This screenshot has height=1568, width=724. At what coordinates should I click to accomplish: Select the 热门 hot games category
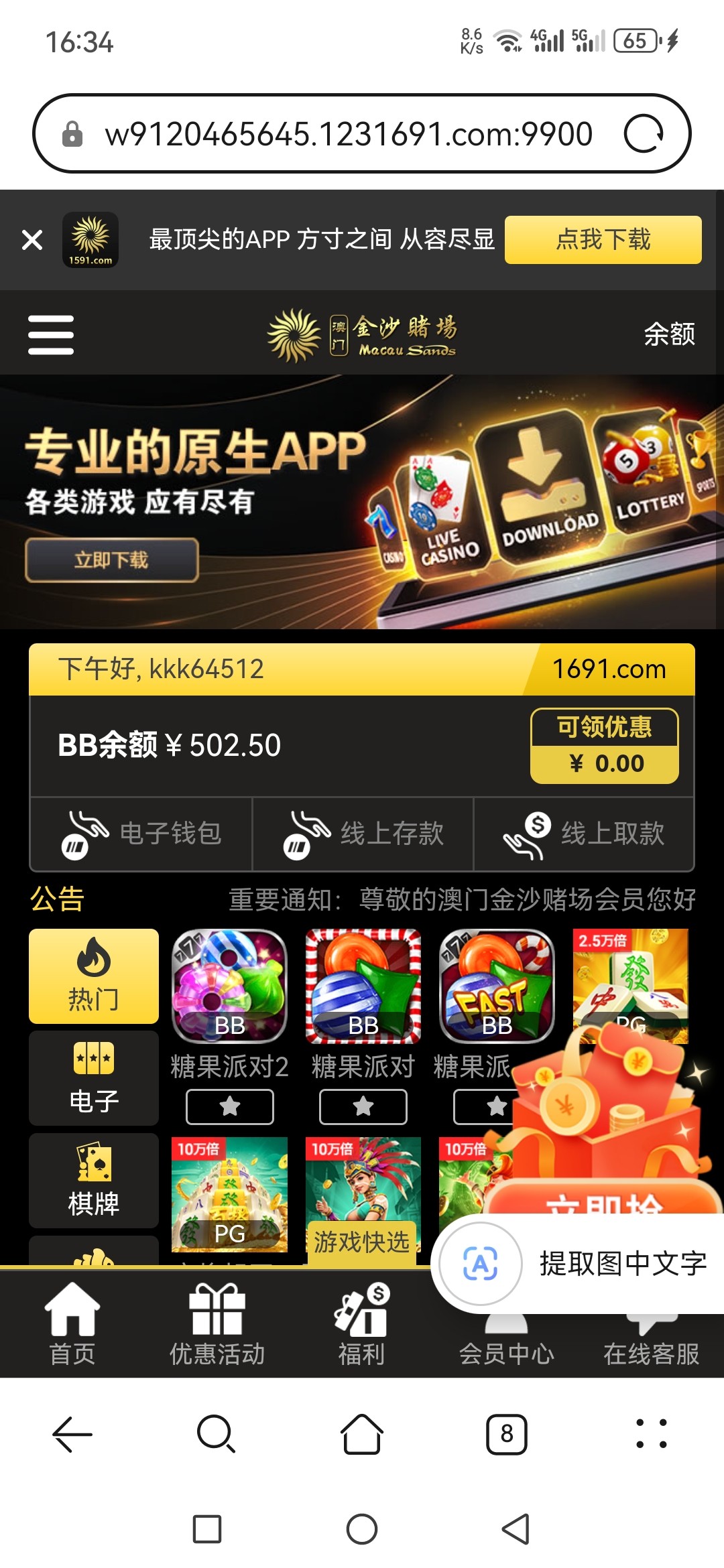94,976
